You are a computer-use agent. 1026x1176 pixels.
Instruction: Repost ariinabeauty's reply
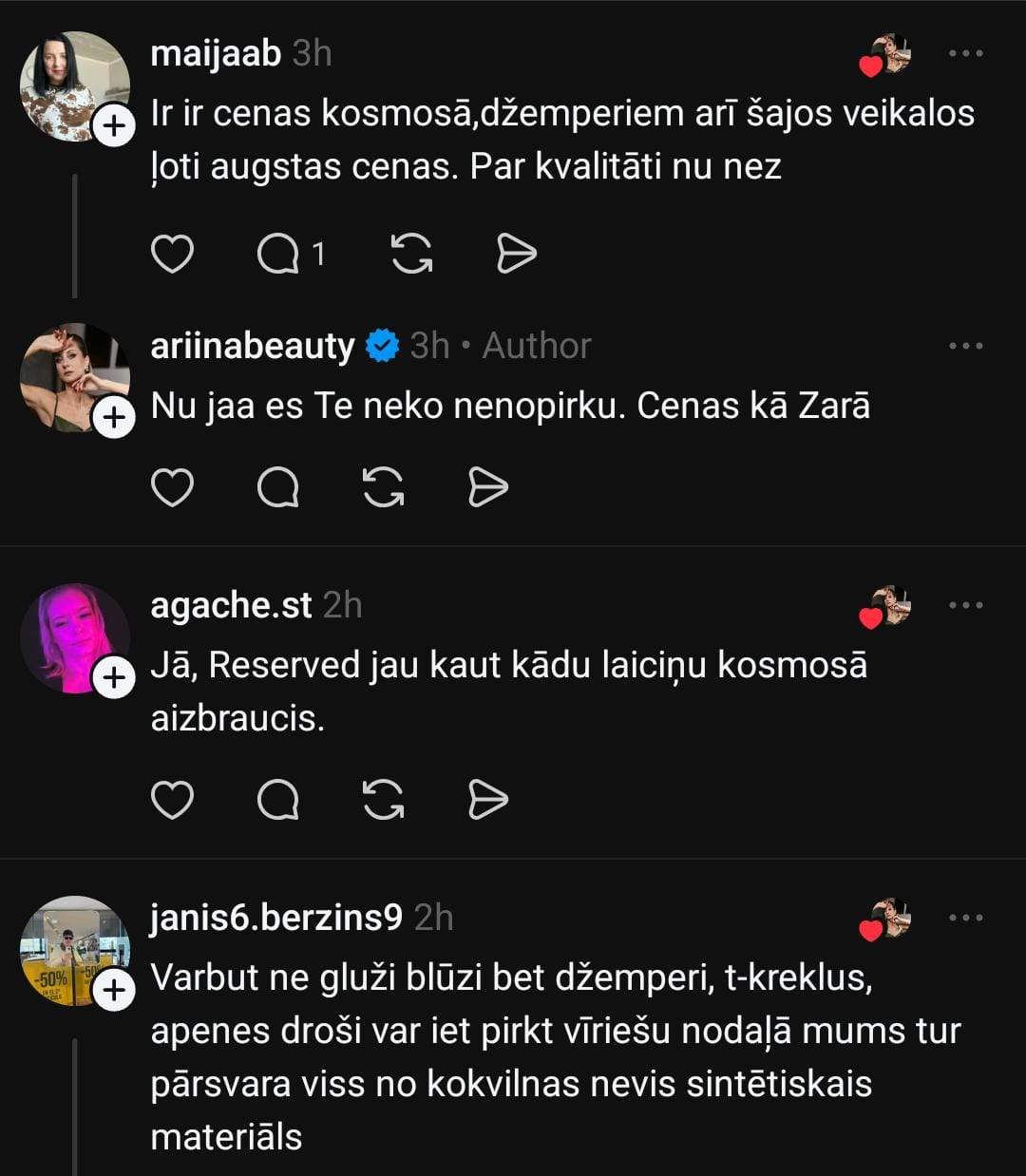[x=384, y=487]
